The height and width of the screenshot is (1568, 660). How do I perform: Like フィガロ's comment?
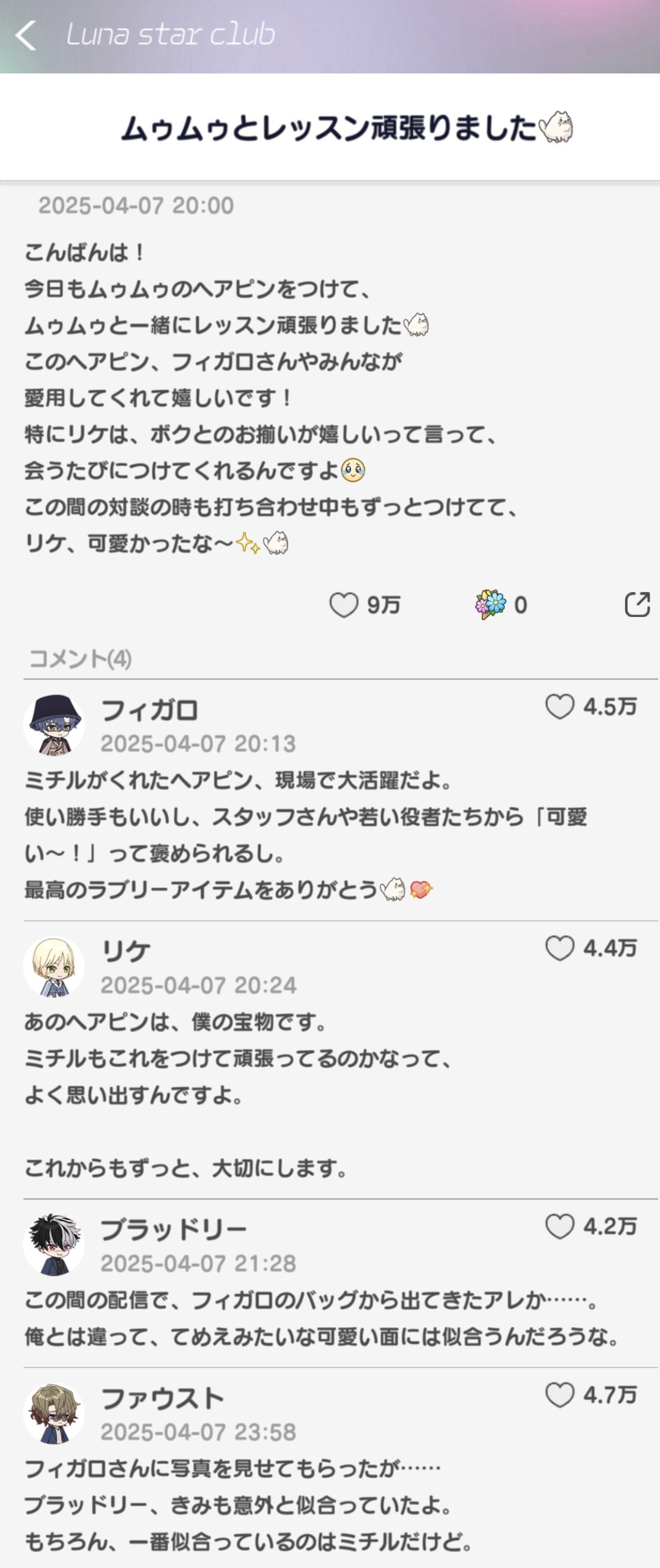(x=560, y=707)
